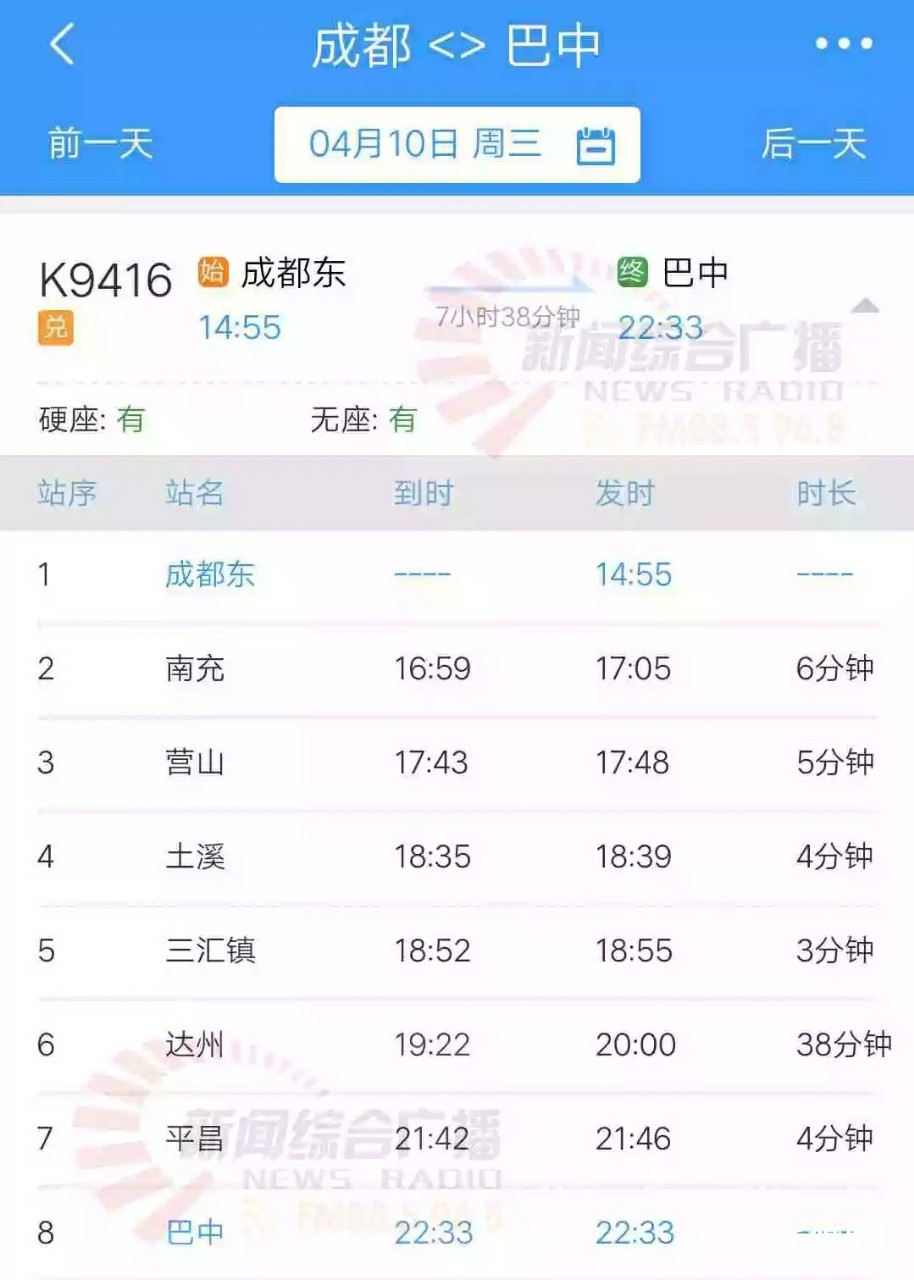
Task: Go back using the top-left arrow
Action: pos(63,45)
